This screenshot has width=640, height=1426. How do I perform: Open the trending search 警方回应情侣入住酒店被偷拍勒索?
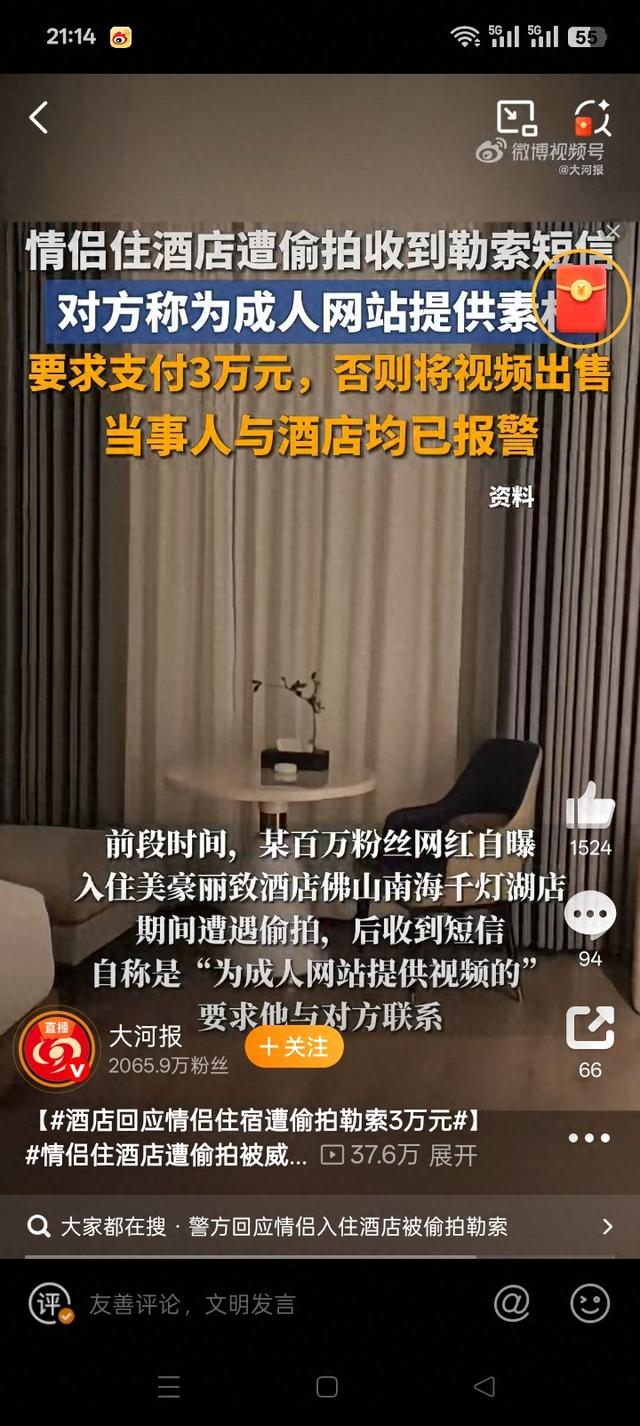[348, 1226]
